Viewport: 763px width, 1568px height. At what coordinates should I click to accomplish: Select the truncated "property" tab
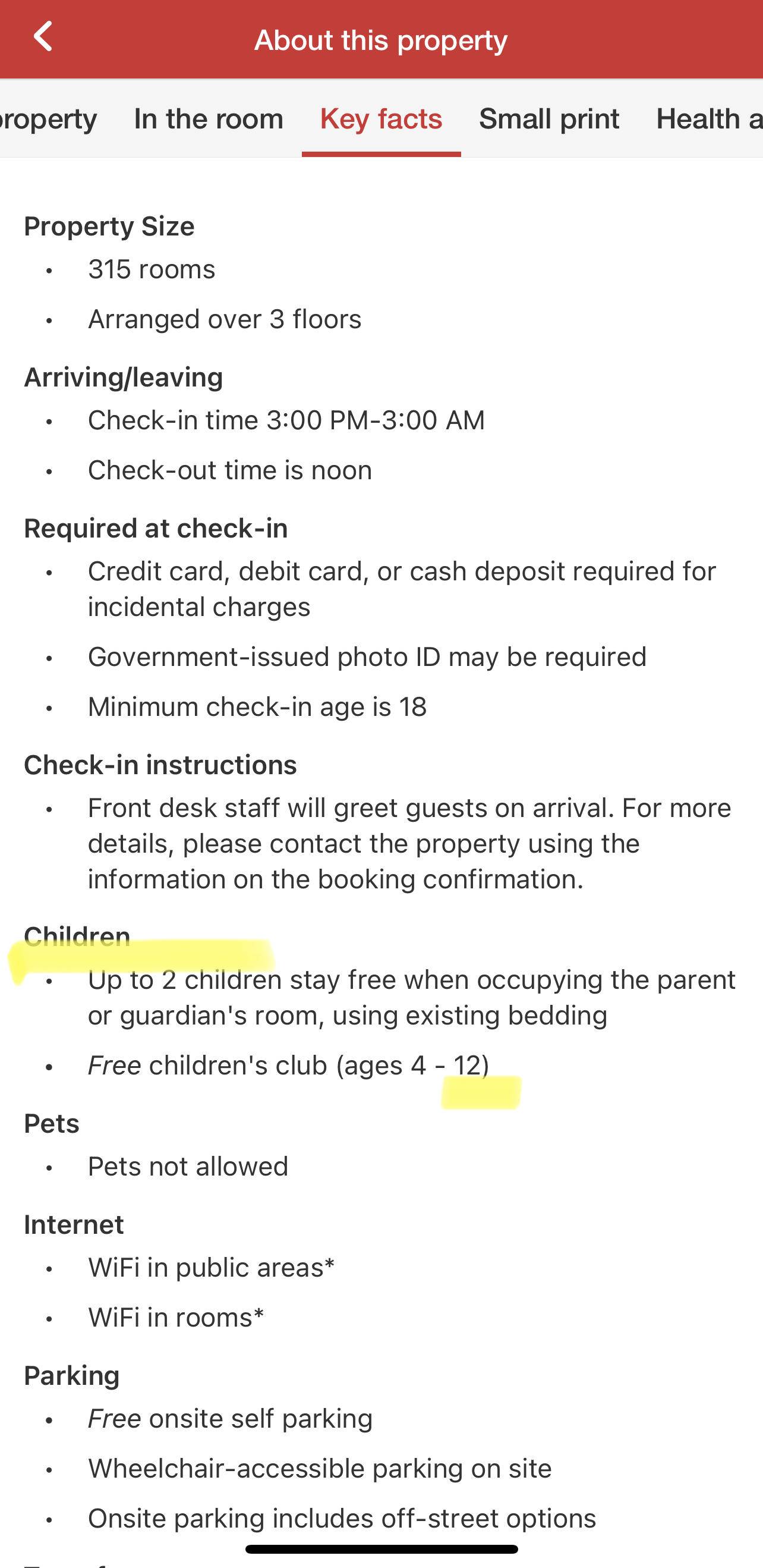(x=48, y=120)
